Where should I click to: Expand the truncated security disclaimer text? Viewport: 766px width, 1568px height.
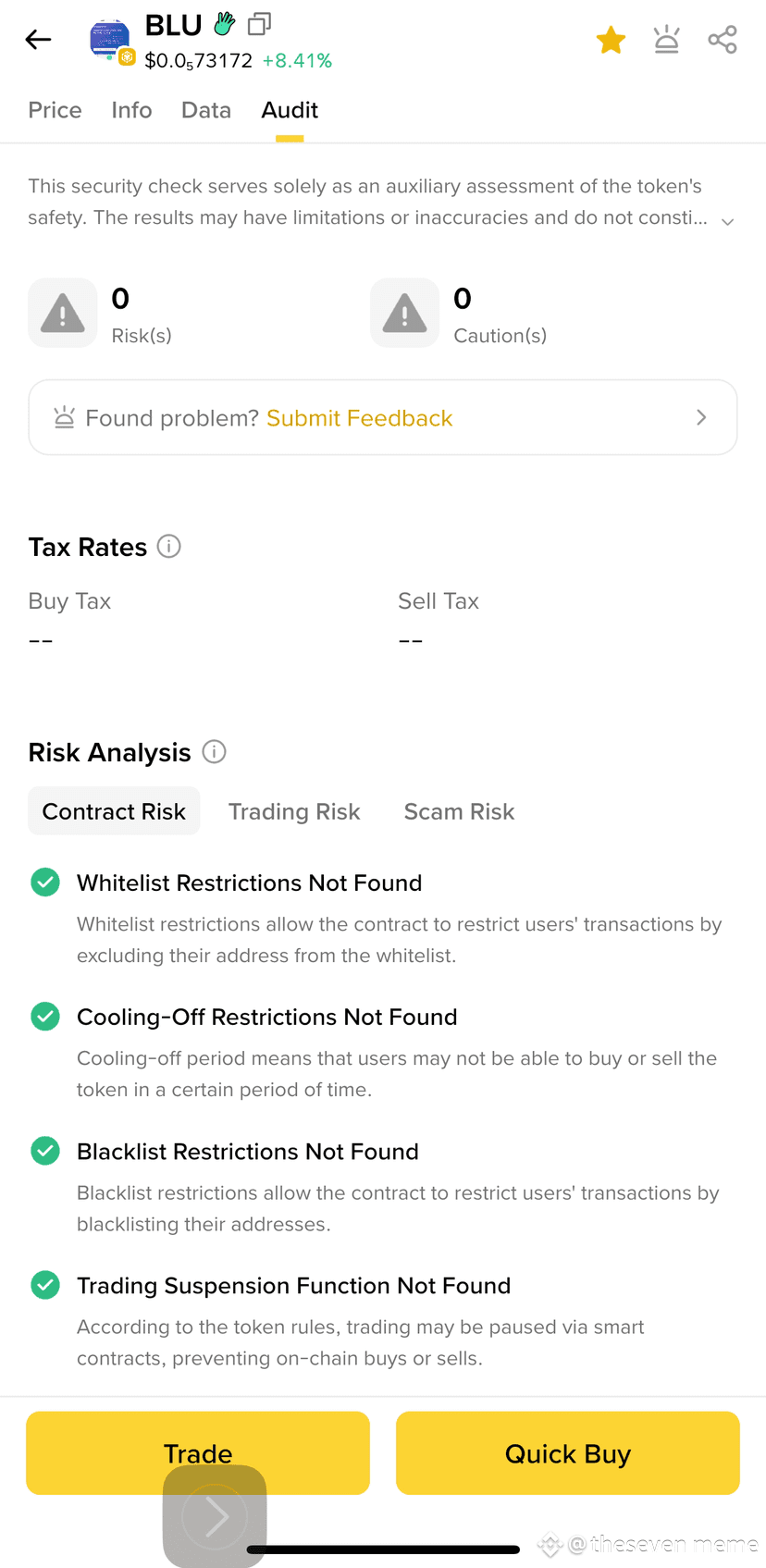pyautogui.click(x=728, y=221)
